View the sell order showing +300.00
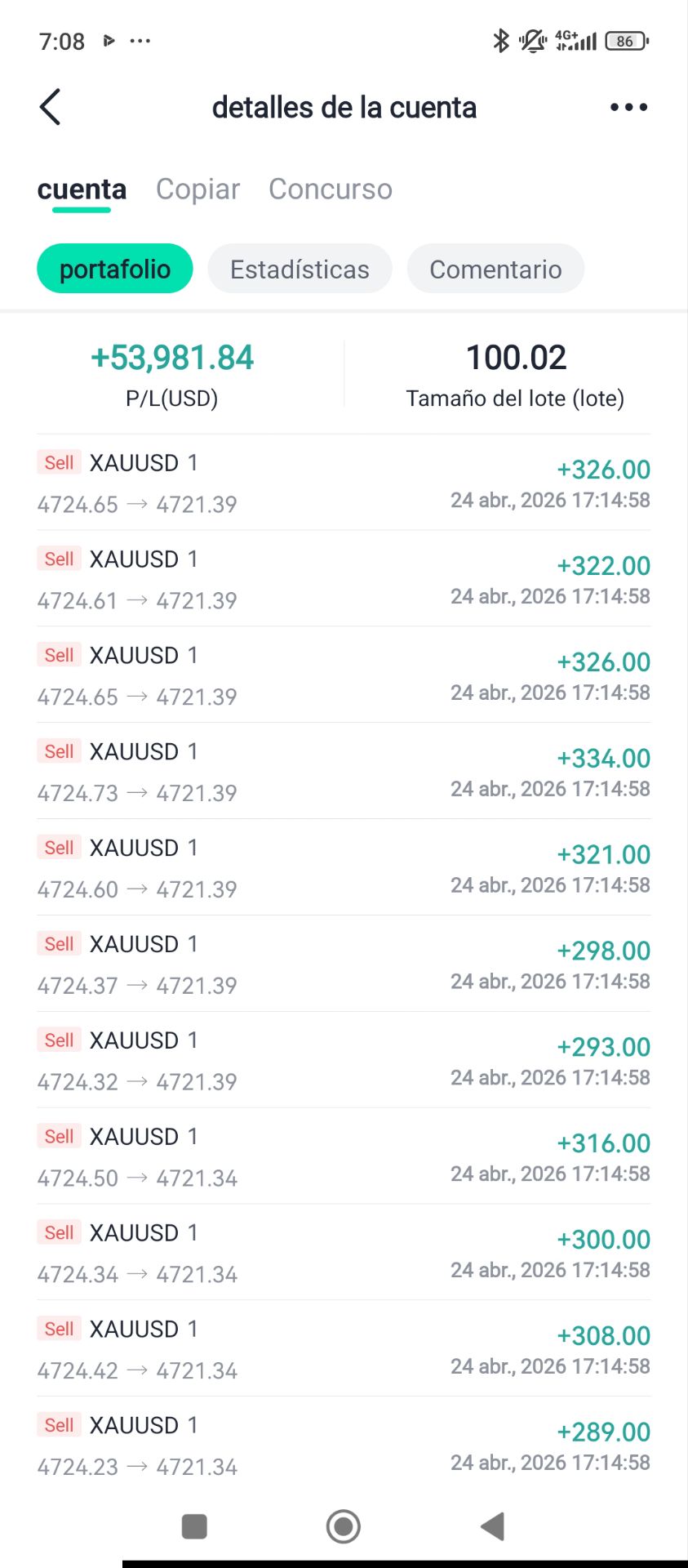688x1568 pixels. coord(344,1254)
